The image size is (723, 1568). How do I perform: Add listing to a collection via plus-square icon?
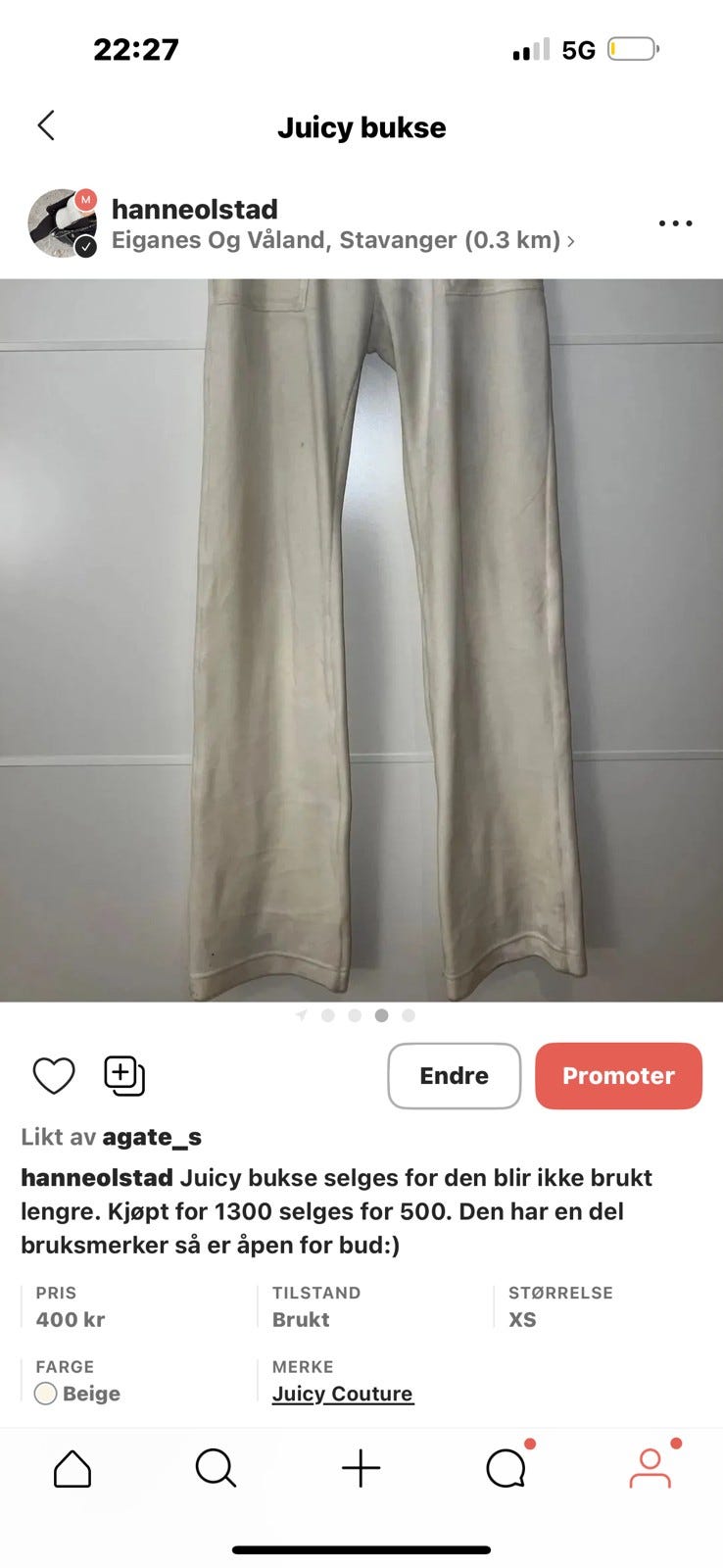[x=121, y=1075]
